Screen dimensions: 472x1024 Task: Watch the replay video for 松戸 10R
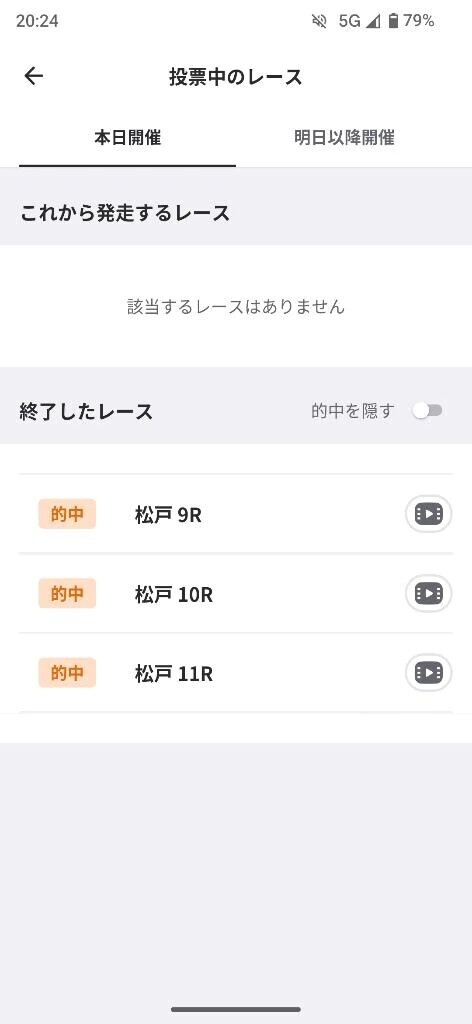point(428,594)
